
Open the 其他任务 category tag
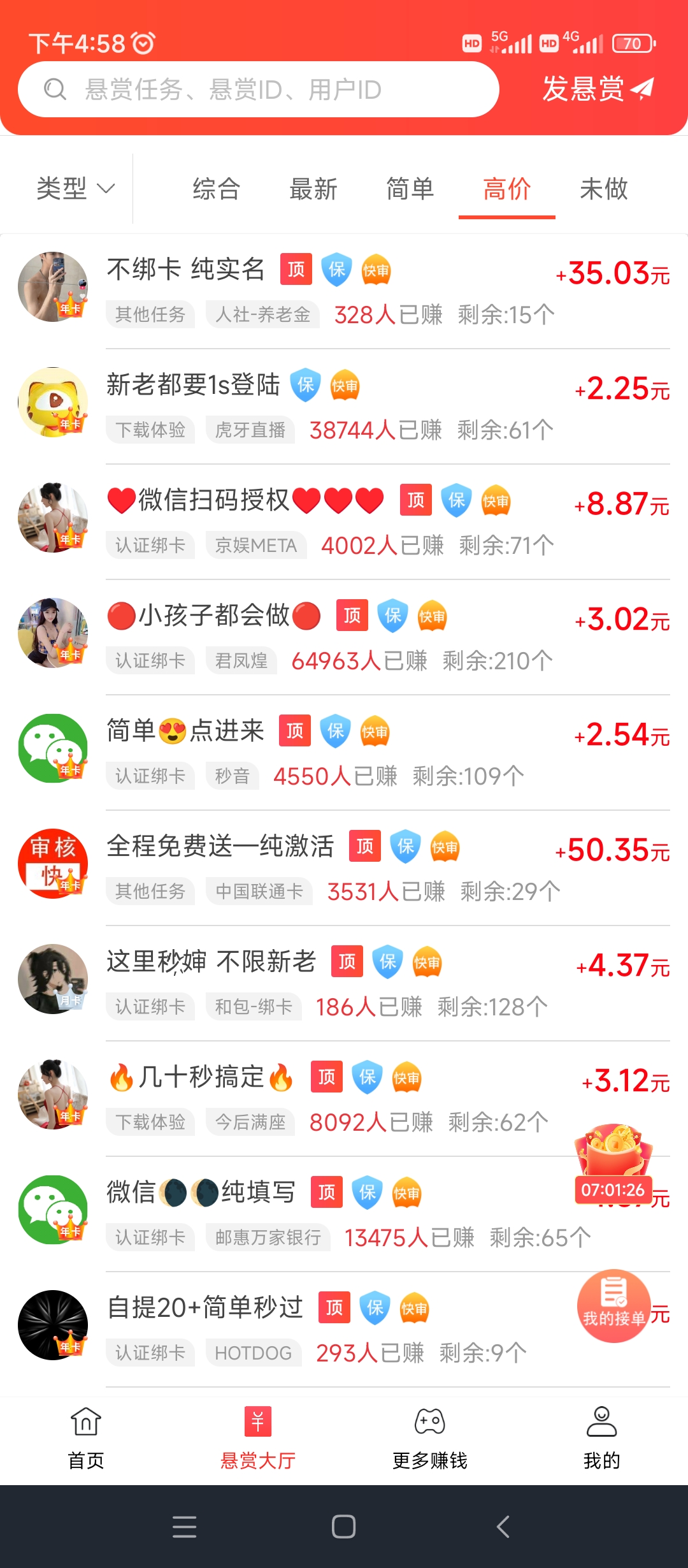[x=150, y=314]
